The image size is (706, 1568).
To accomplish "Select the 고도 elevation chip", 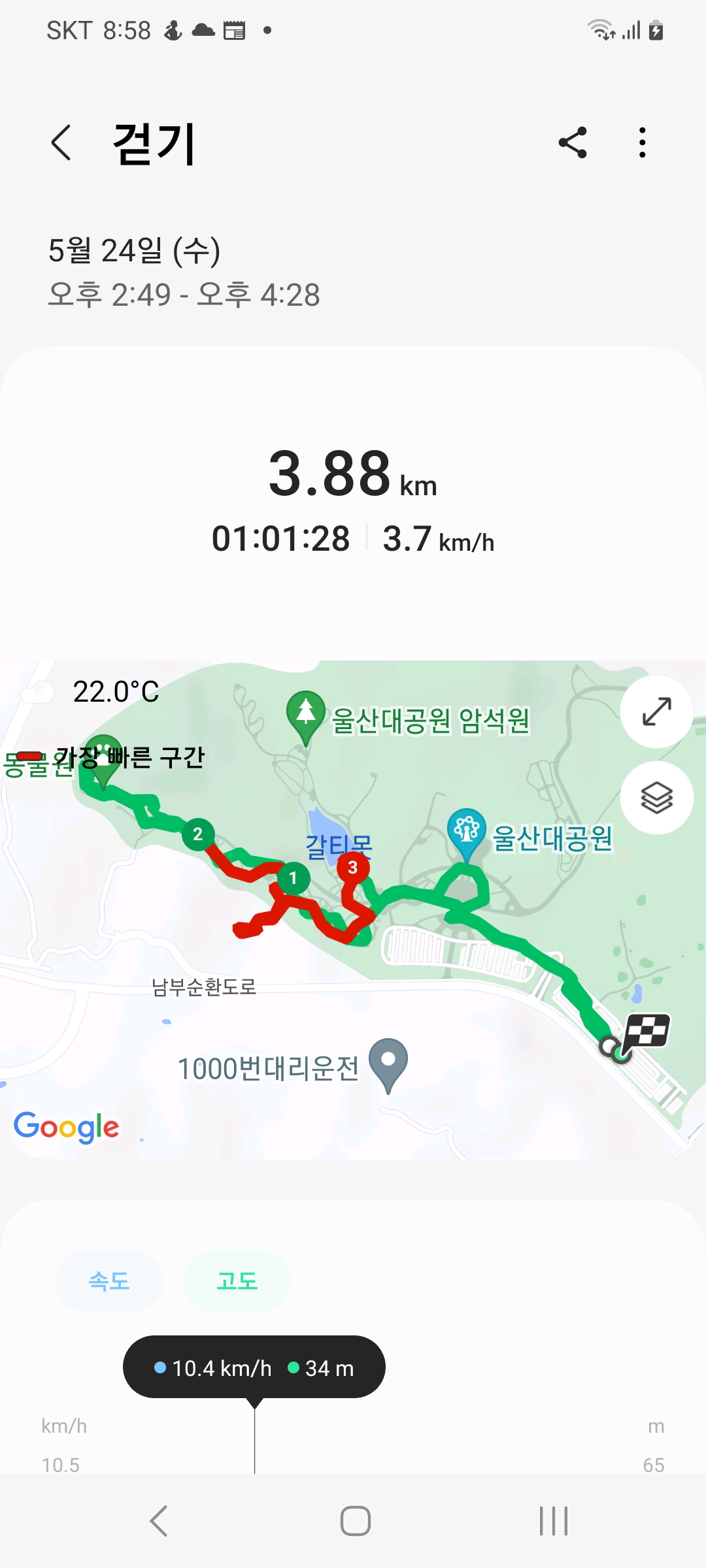I will click(237, 1281).
